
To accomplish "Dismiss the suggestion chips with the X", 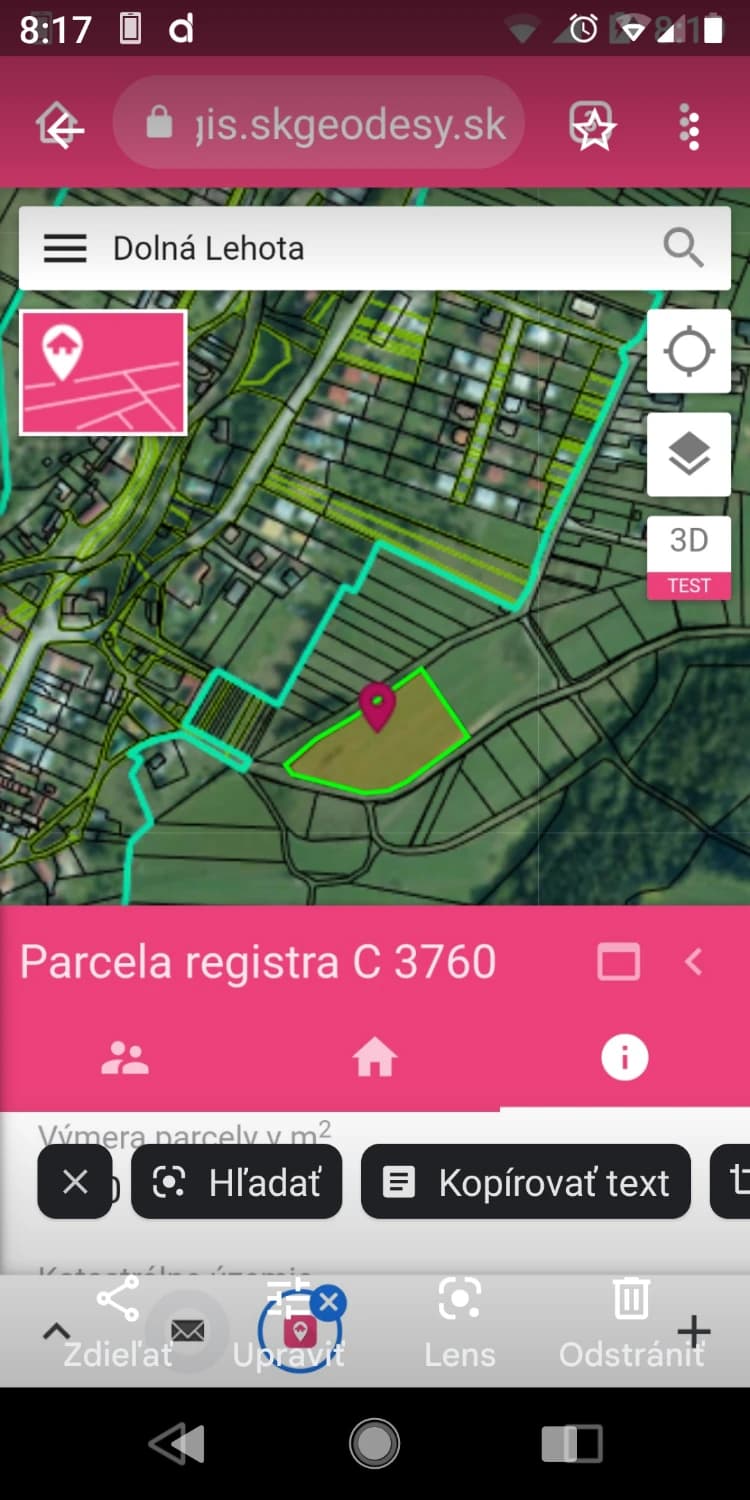I will 75,1182.
